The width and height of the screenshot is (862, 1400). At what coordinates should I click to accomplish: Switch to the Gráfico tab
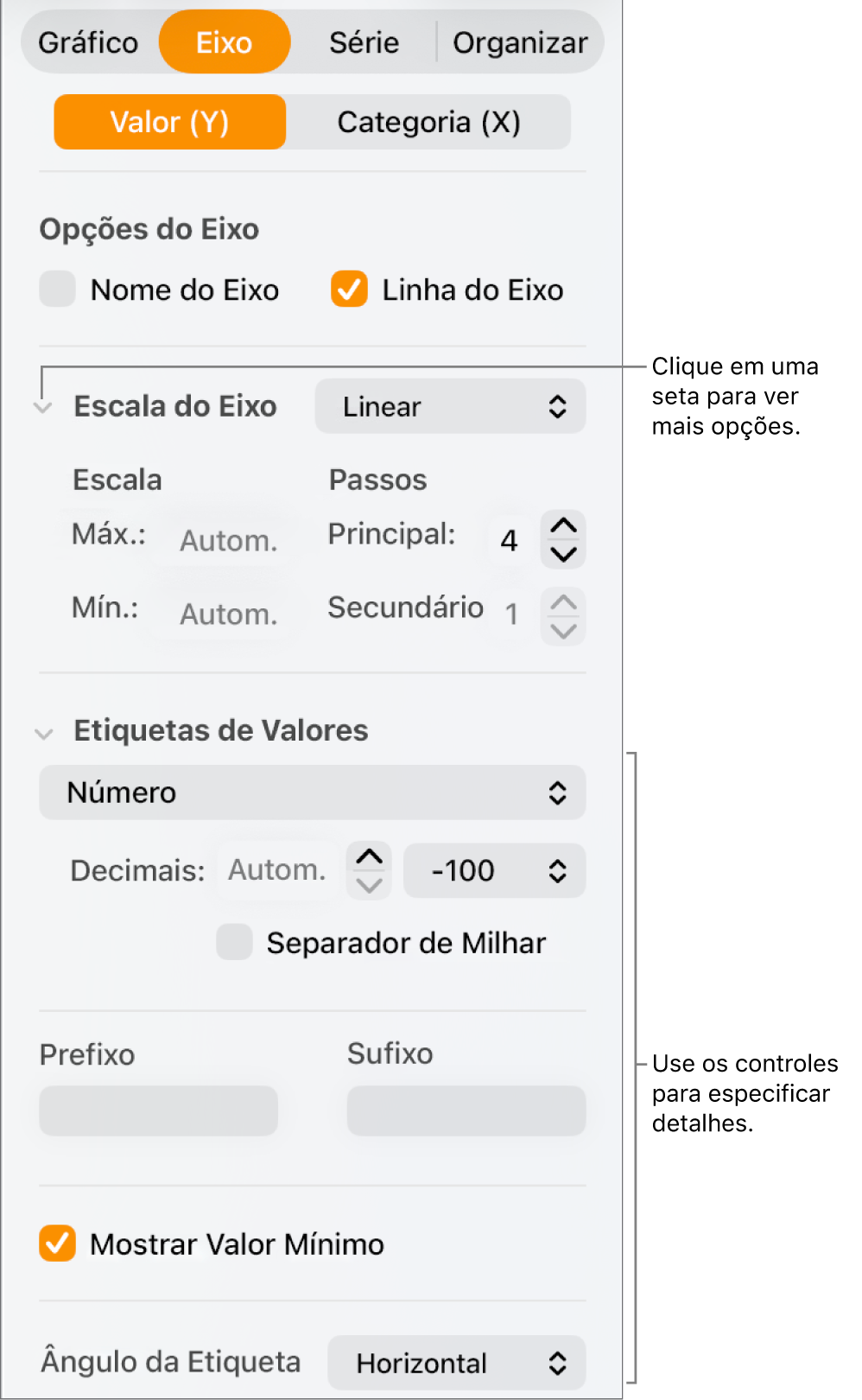point(87,41)
